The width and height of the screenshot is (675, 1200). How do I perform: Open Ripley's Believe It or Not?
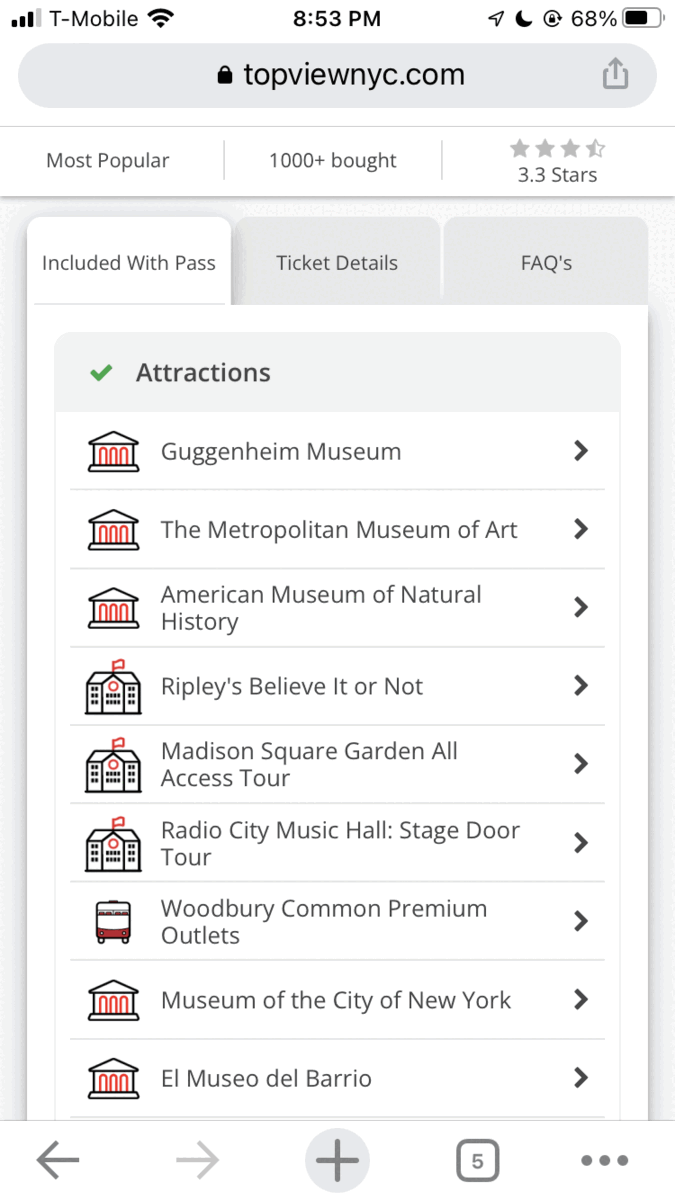pyautogui.click(x=338, y=686)
